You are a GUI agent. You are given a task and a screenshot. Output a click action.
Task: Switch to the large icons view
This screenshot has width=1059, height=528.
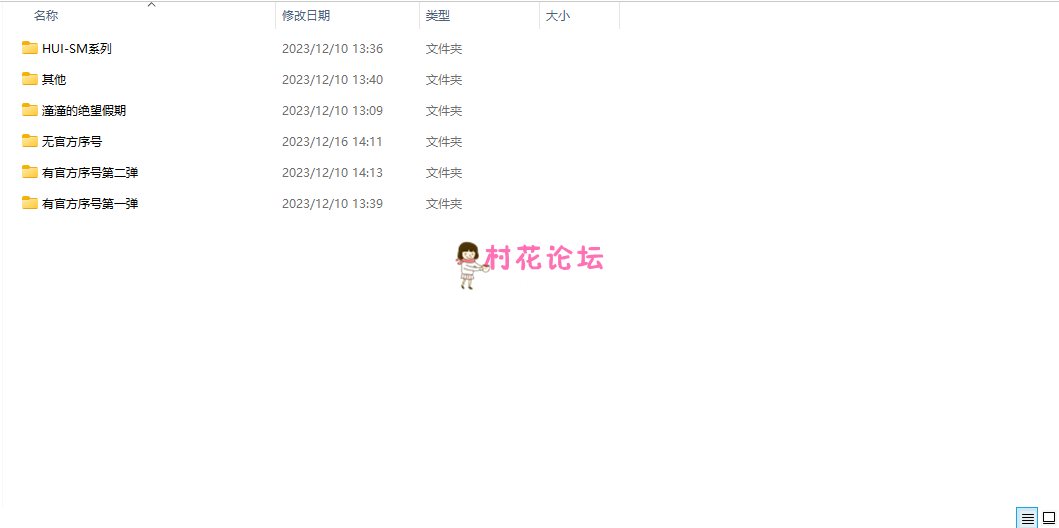click(1048, 518)
